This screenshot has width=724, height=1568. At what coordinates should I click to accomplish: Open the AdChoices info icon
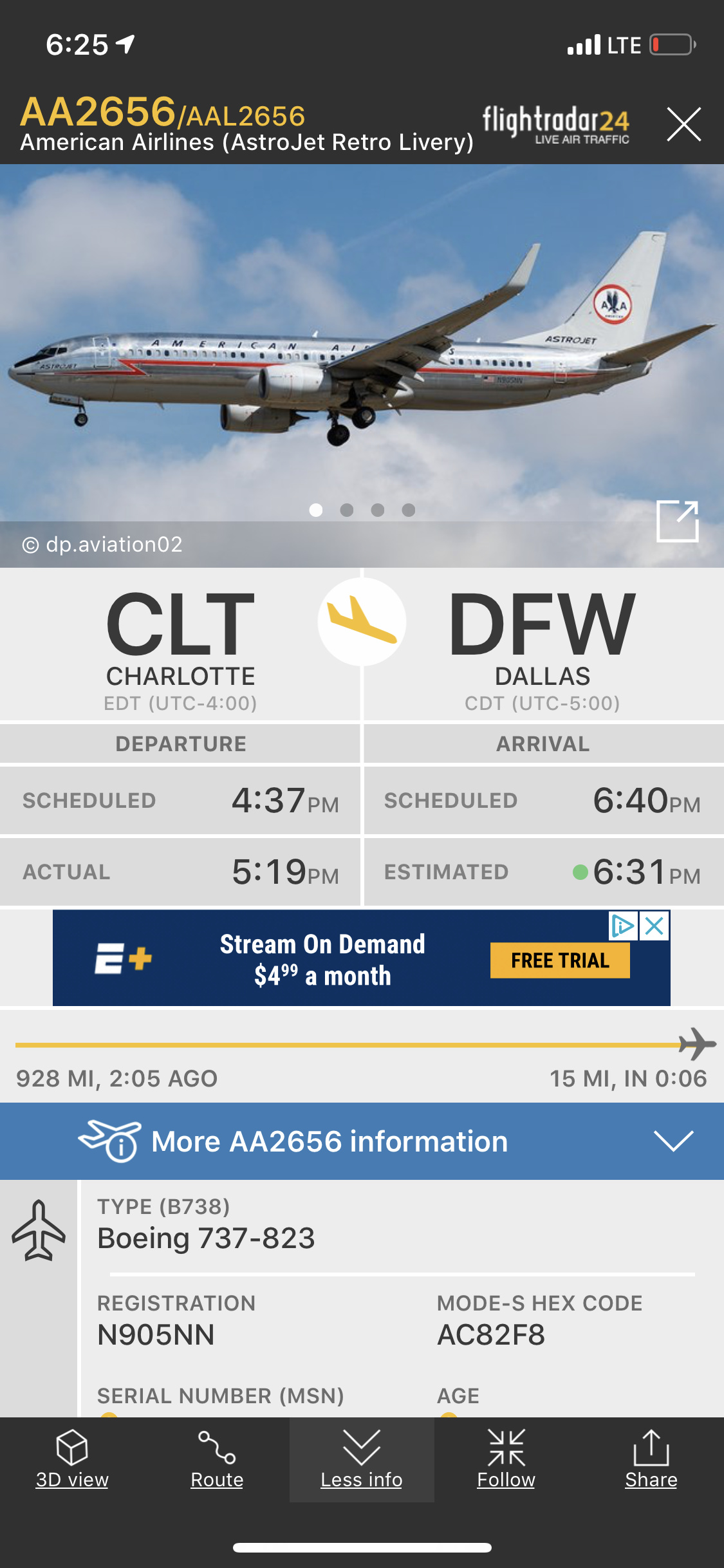[x=622, y=926]
